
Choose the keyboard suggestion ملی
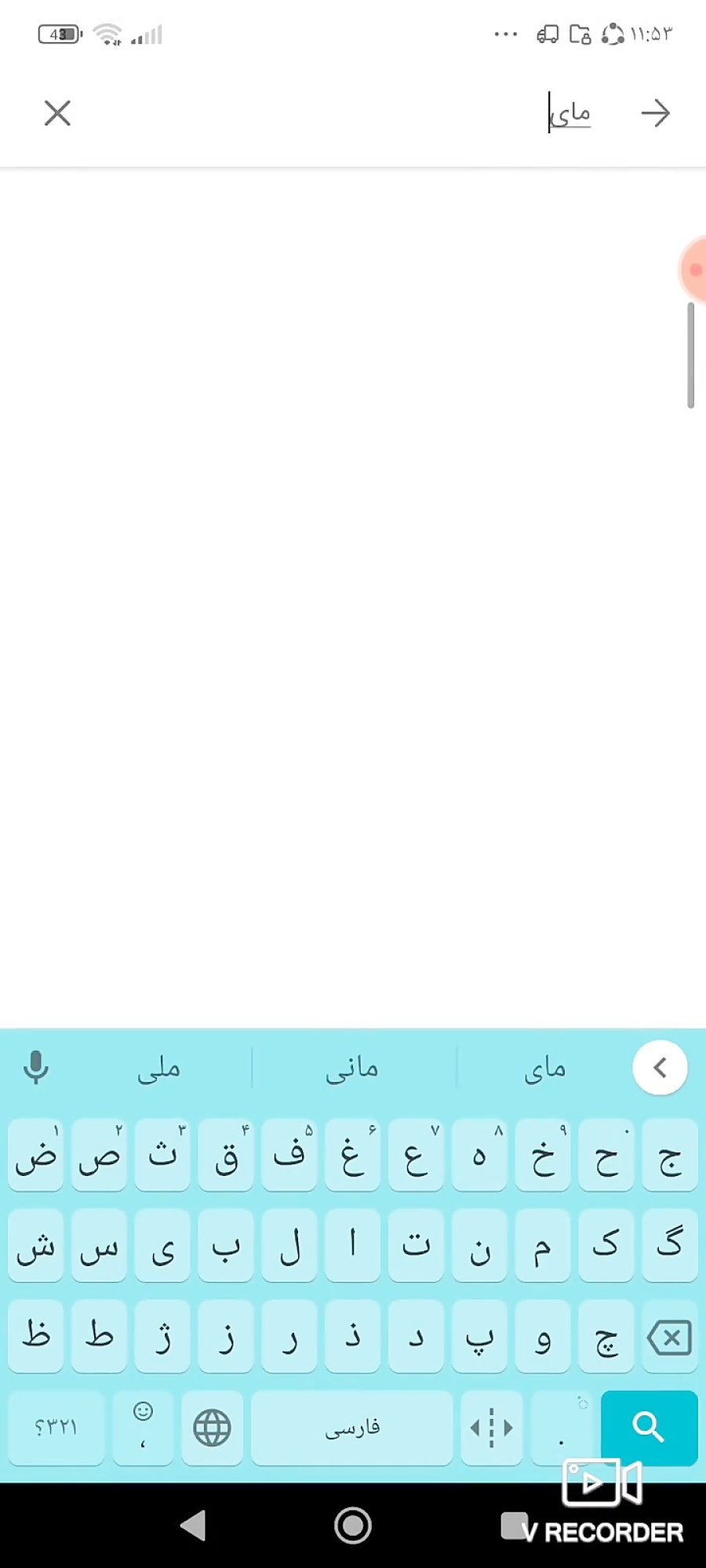[158, 1068]
